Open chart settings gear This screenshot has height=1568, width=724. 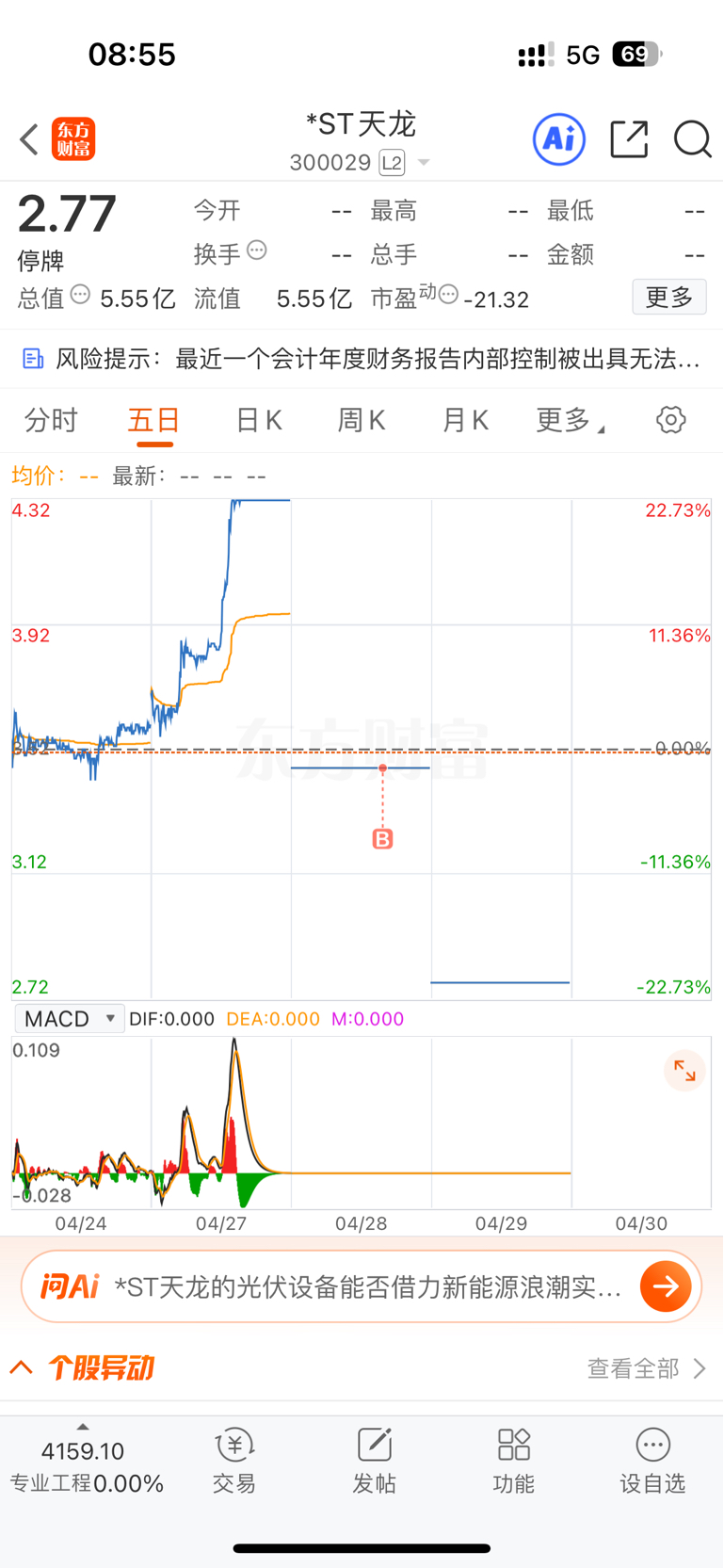click(x=670, y=420)
